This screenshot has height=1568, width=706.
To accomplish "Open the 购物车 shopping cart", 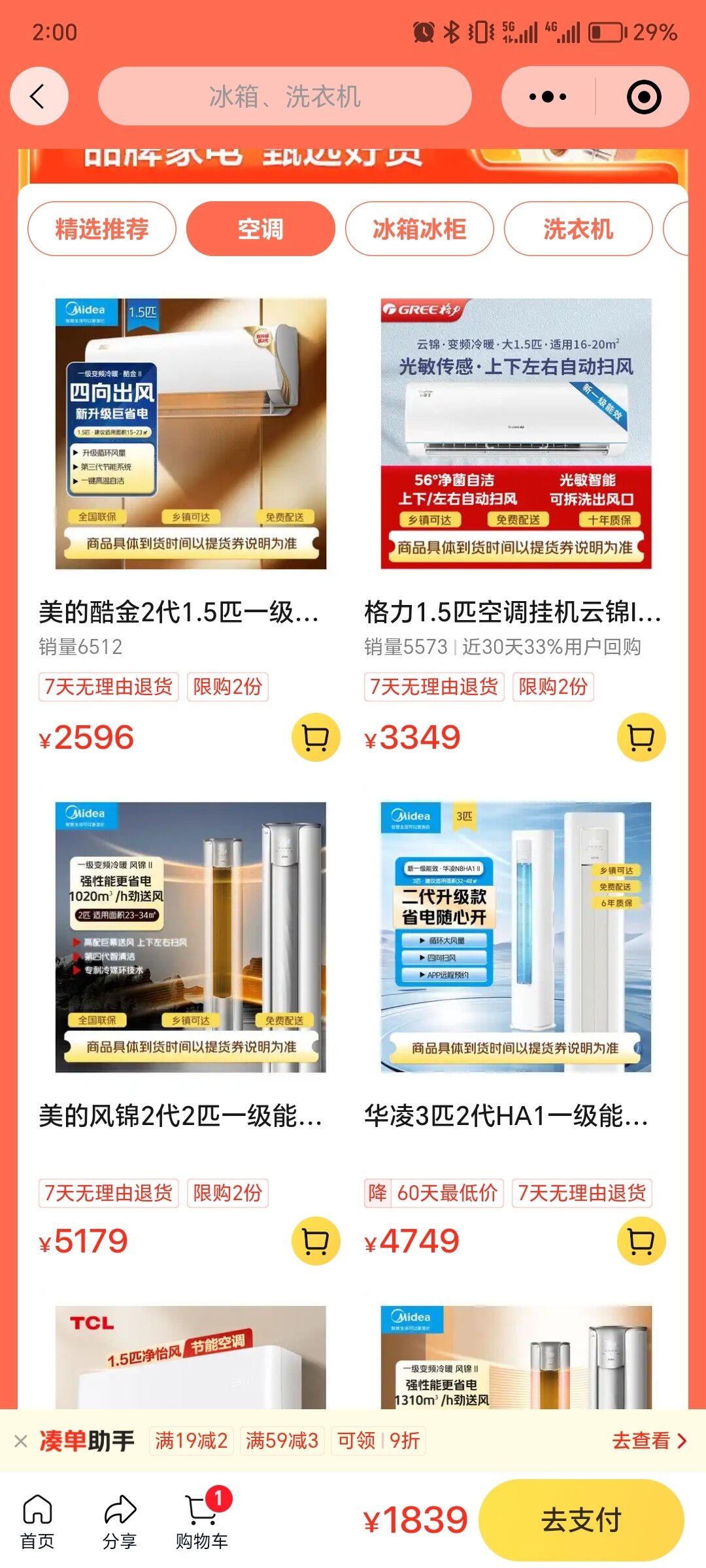I will click(202, 1521).
